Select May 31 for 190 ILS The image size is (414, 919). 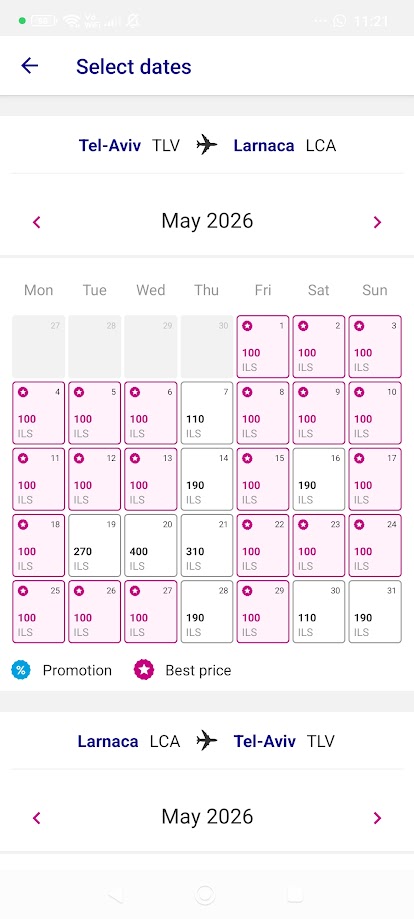coord(375,611)
